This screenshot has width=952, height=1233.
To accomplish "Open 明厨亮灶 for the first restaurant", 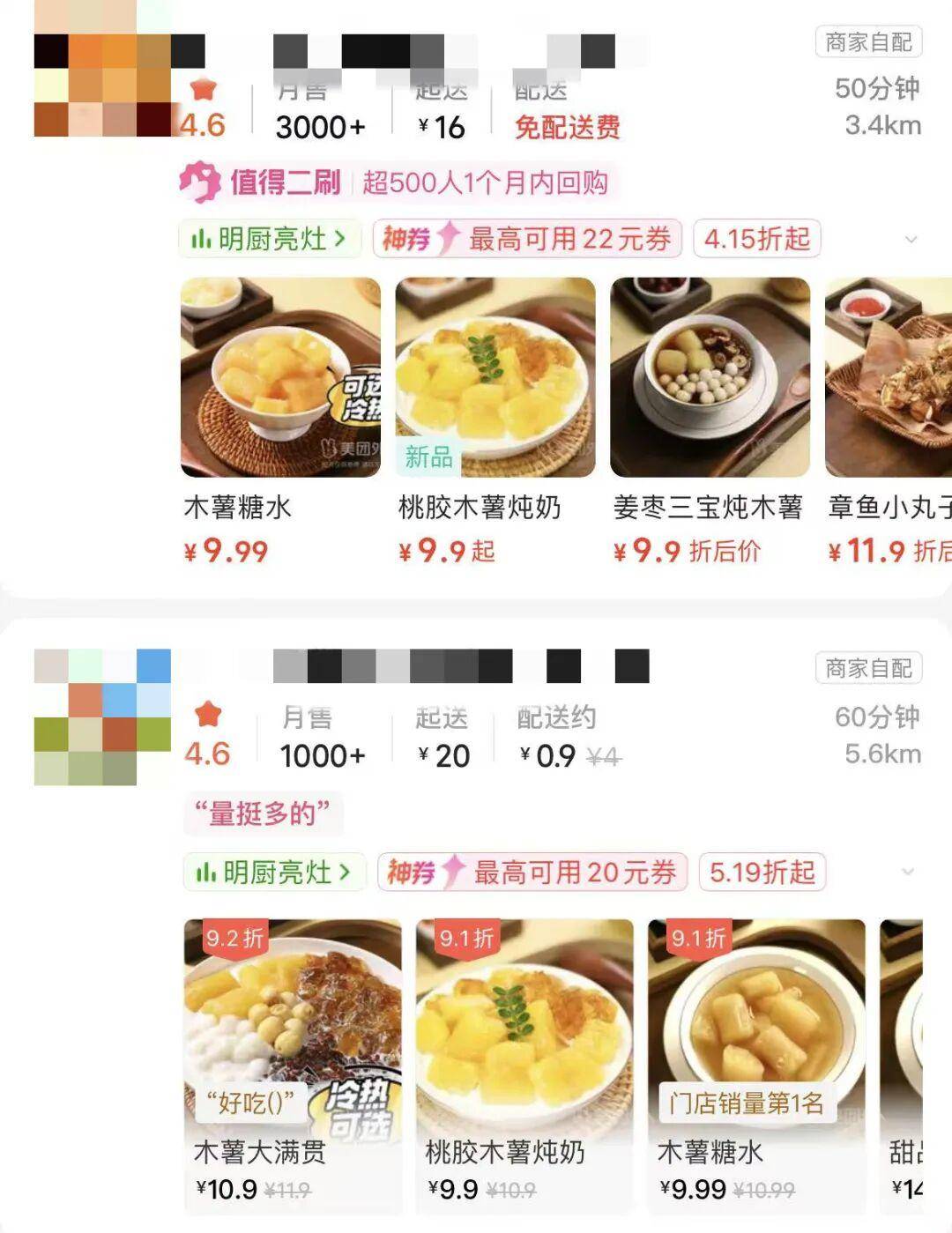I will pyautogui.click(x=270, y=239).
